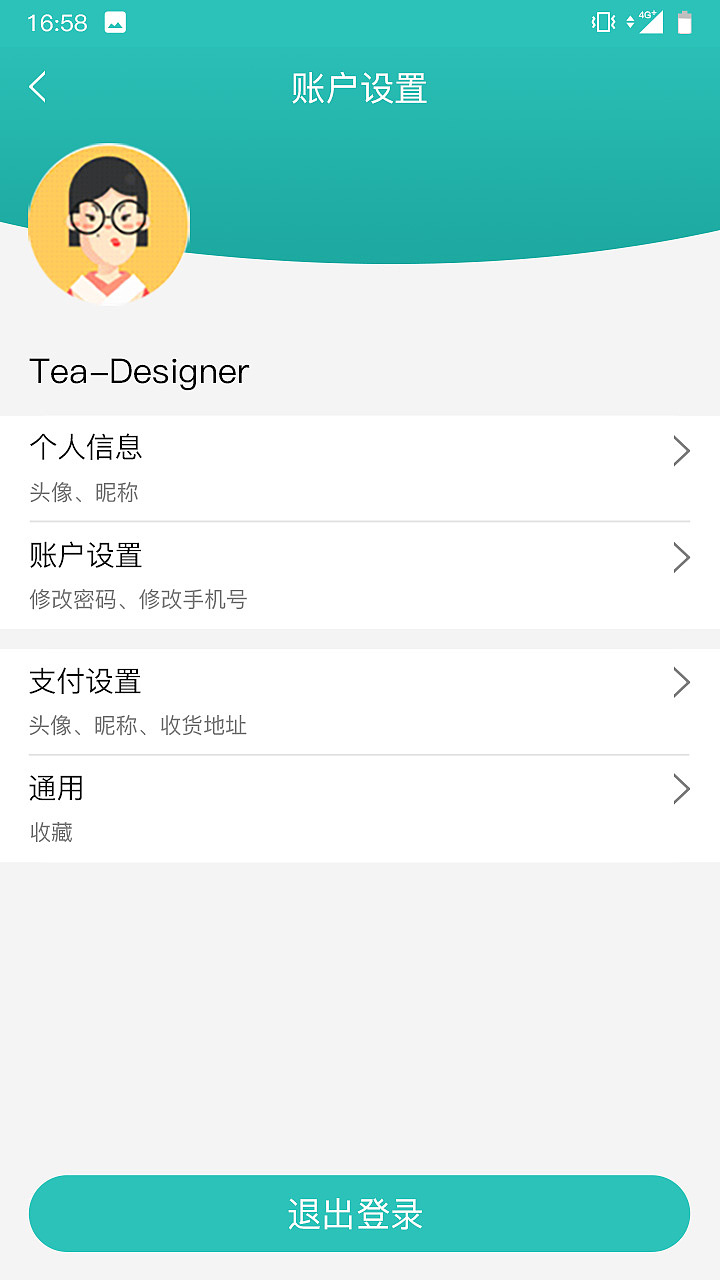Tap the 退出登录 logout button
Image resolution: width=720 pixels, height=1280 pixels.
358,1213
